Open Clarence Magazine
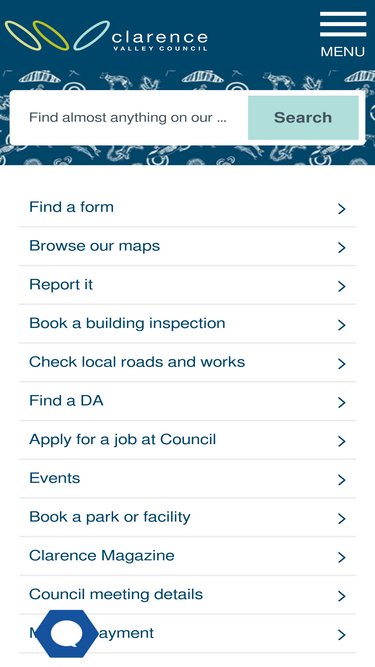 coord(188,556)
